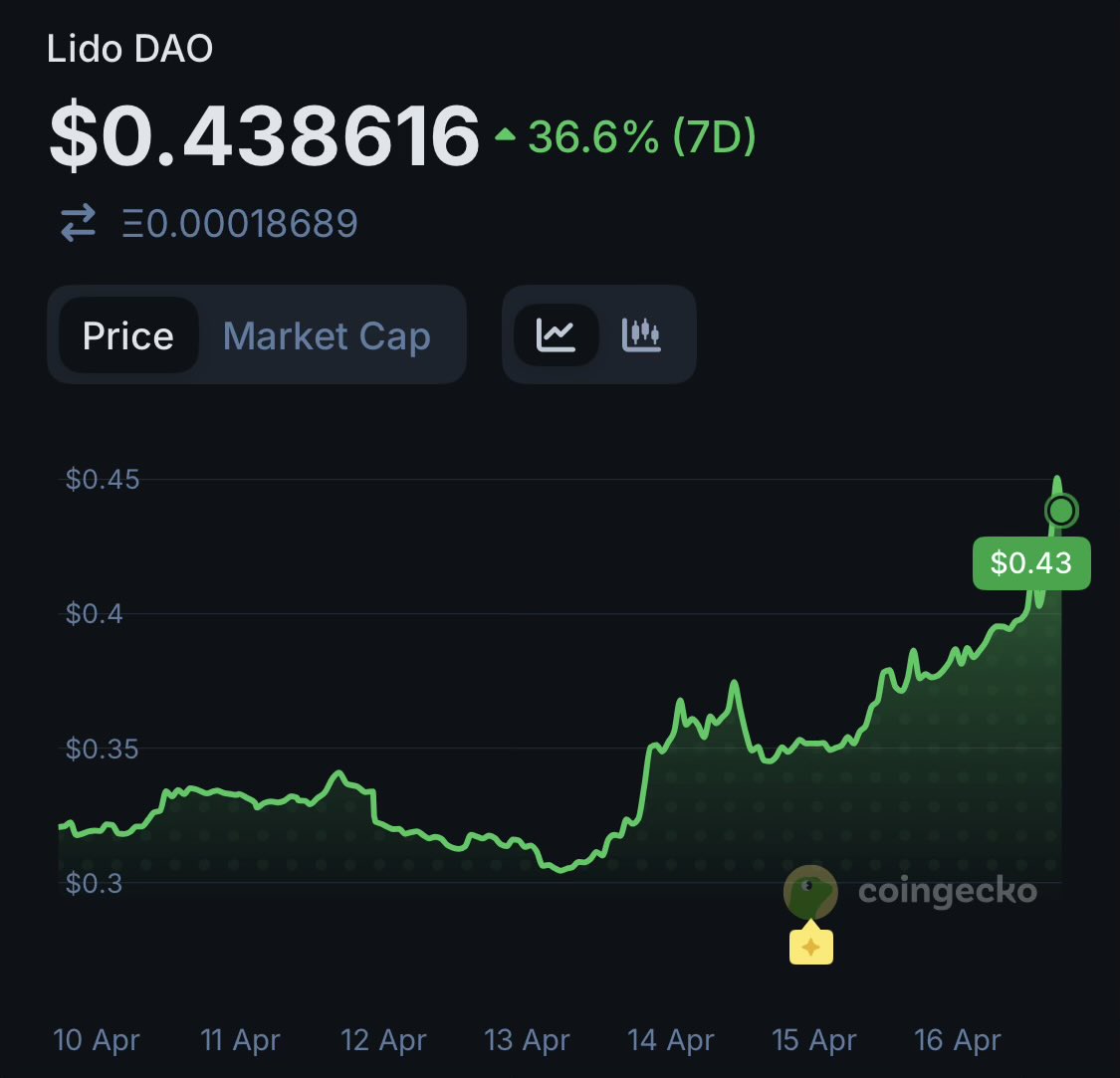Image resolution: width=1120 pixels, height=1078 pixels.
Task: Select the line chart view
Action: [556, 334]
